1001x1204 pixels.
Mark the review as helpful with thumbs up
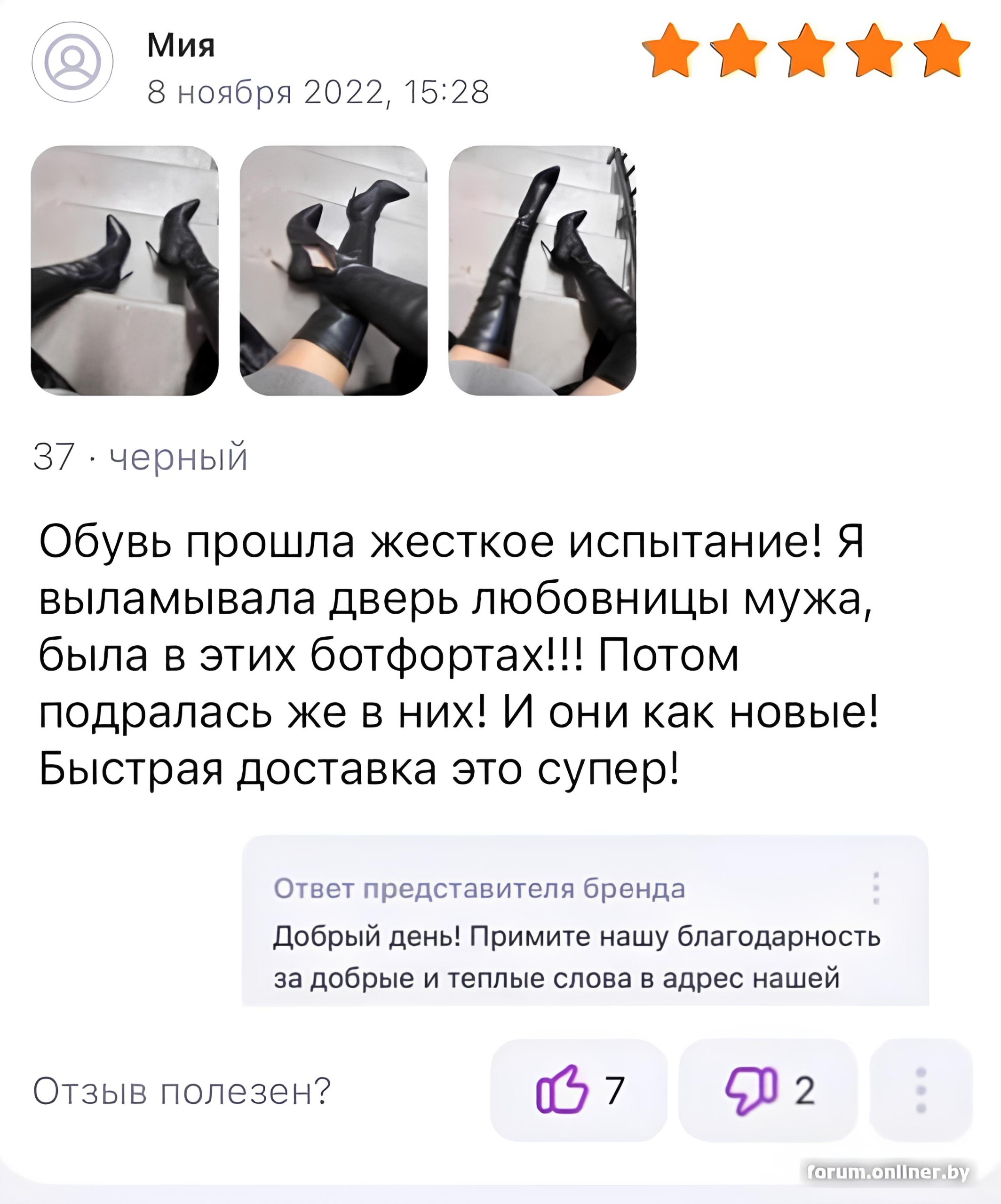coord(578,1090)
